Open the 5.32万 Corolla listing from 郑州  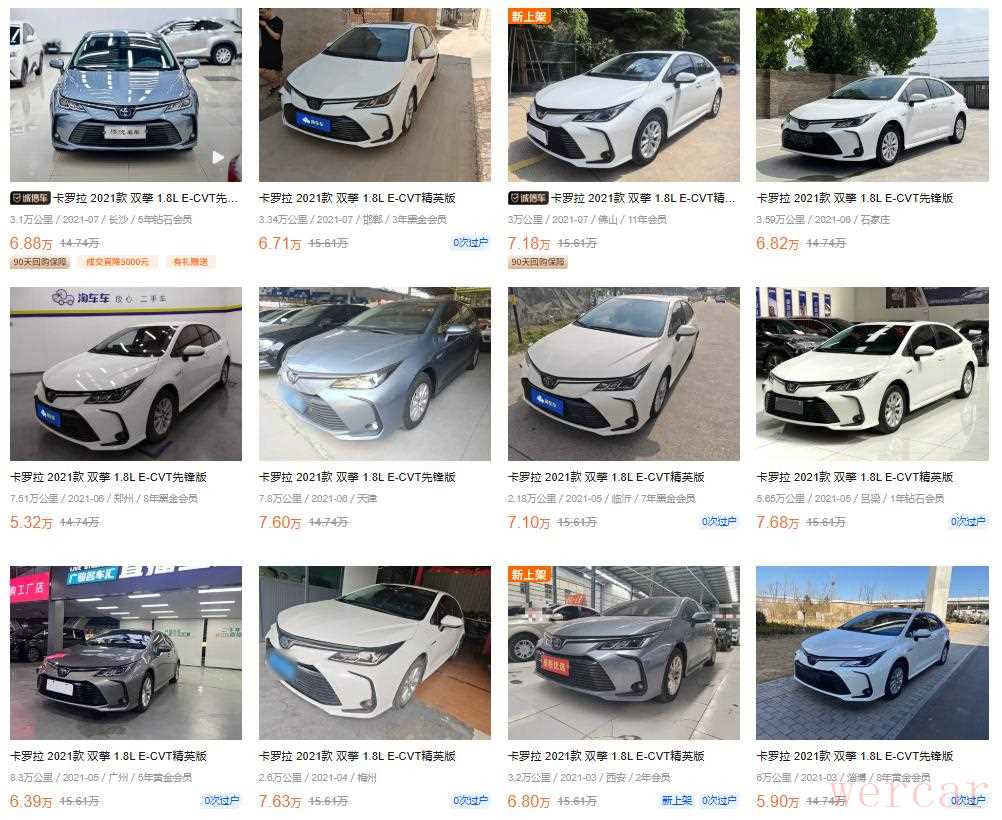125,374
